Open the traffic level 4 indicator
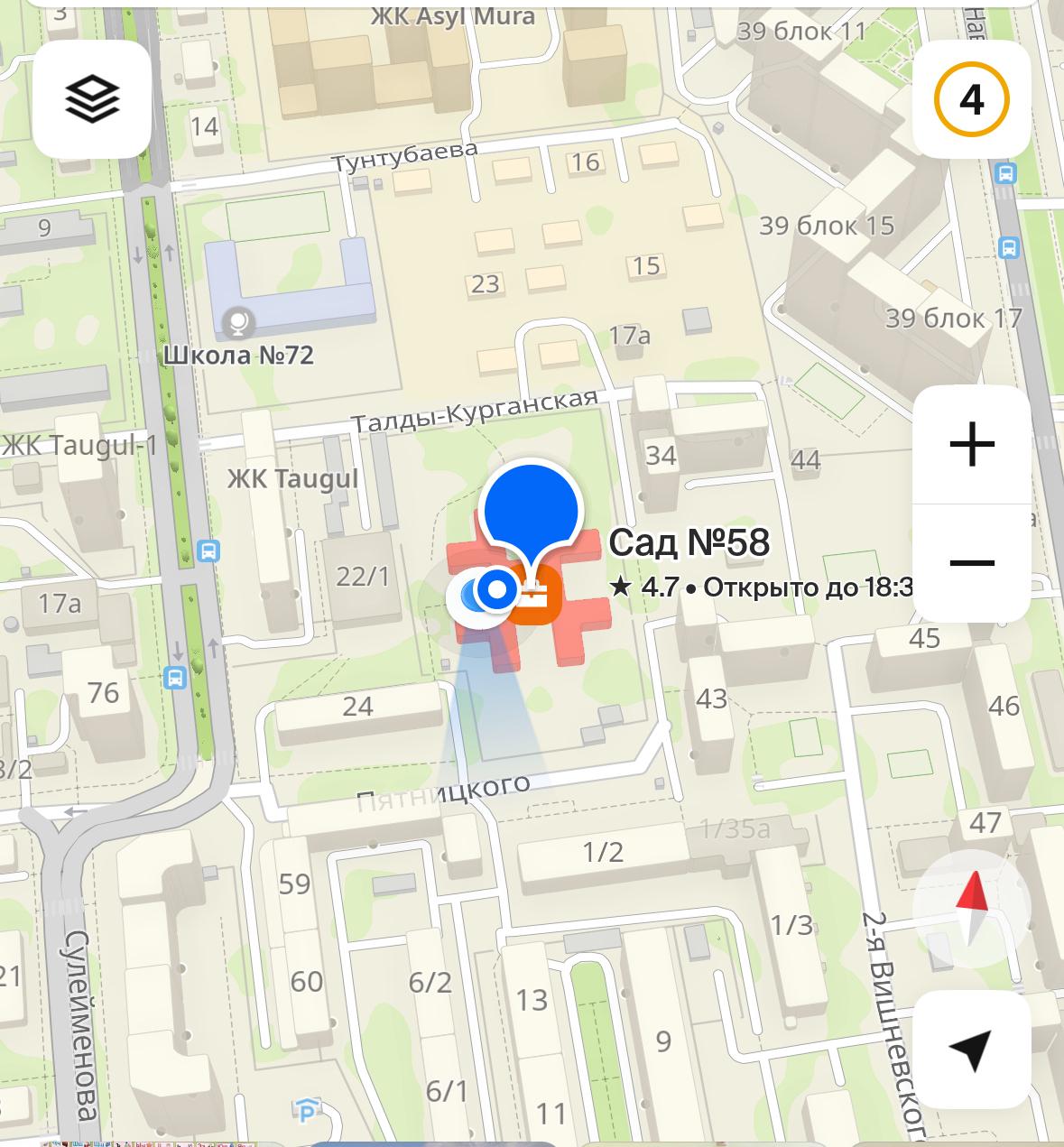Image resolution: width=1064 pixels, height=1147 pixels. coord(971,99)
